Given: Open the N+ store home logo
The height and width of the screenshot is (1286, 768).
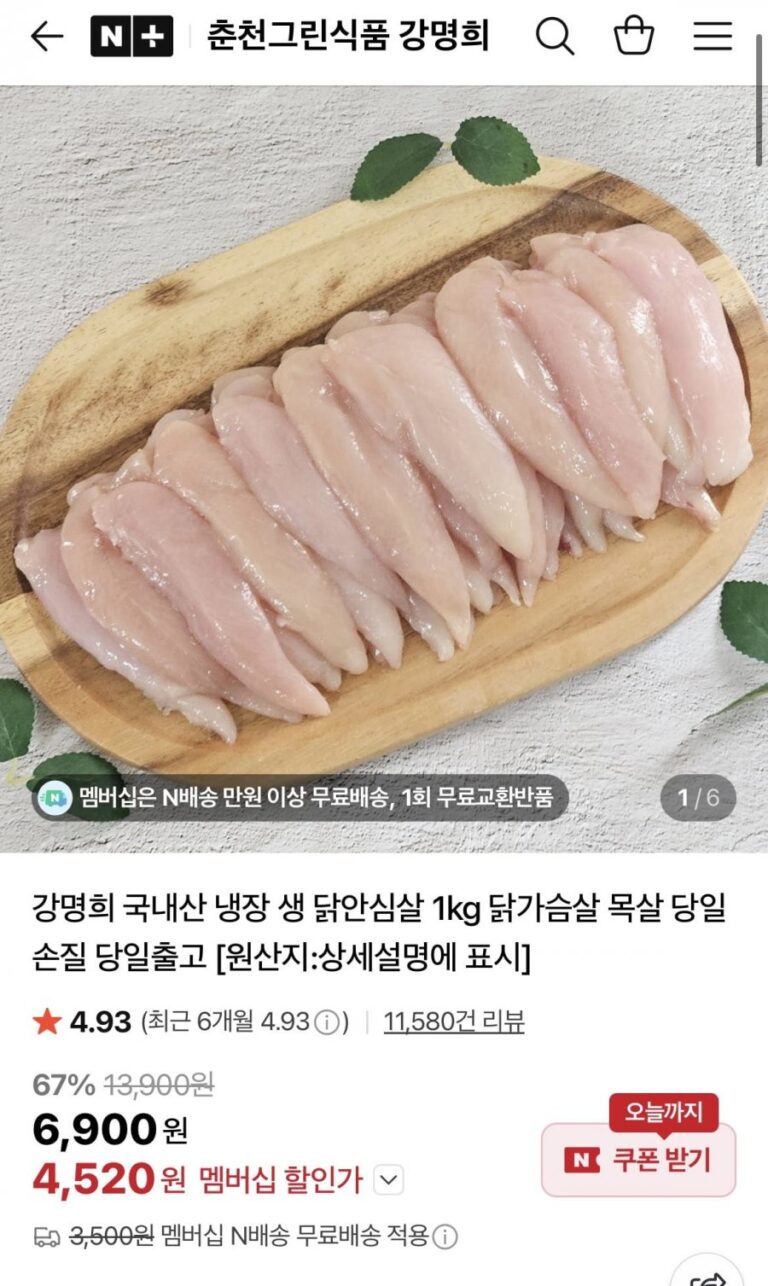Looking at the screenshot, I should tap(132, 37).
